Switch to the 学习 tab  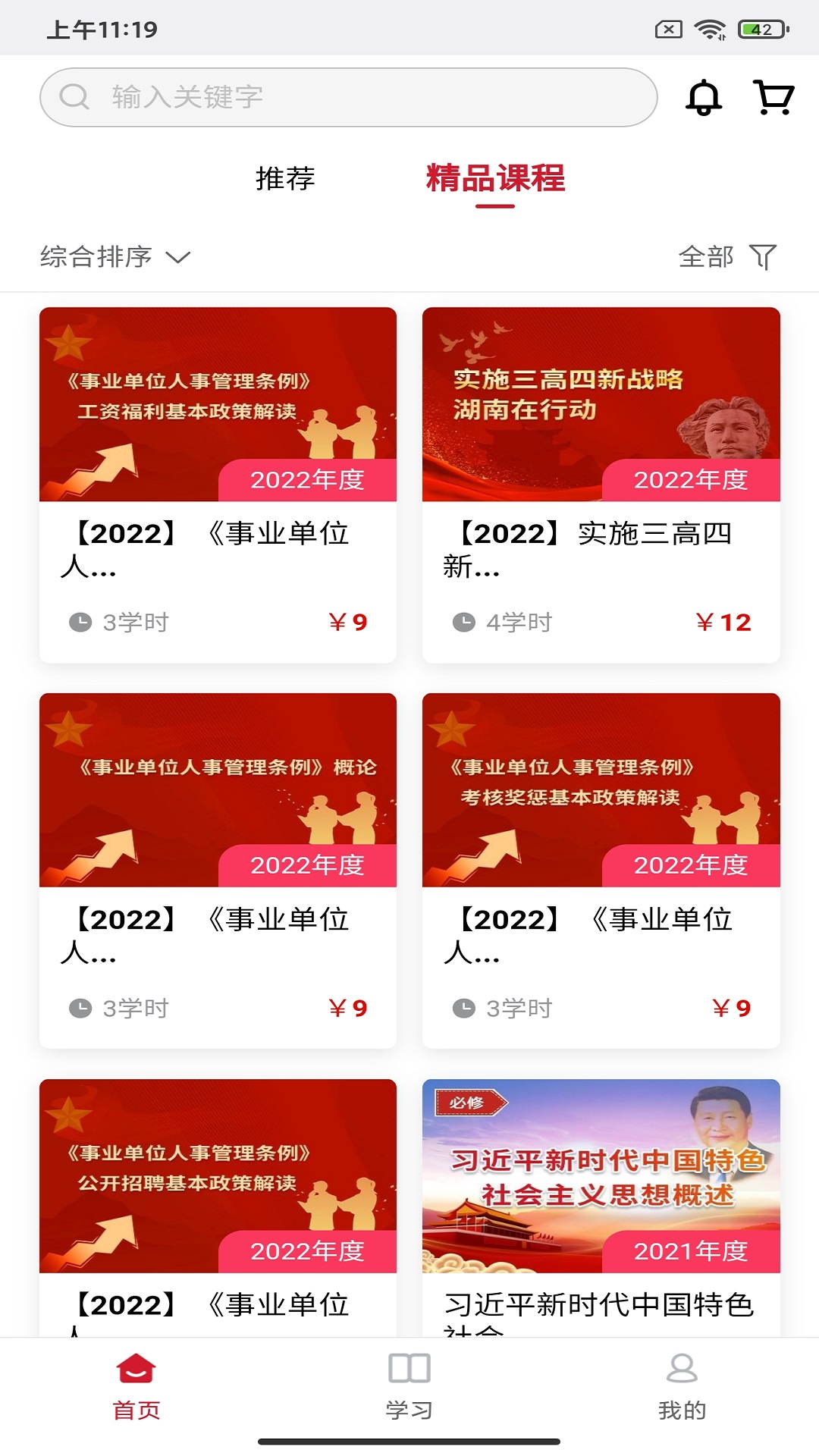[x=409, y=1386]
